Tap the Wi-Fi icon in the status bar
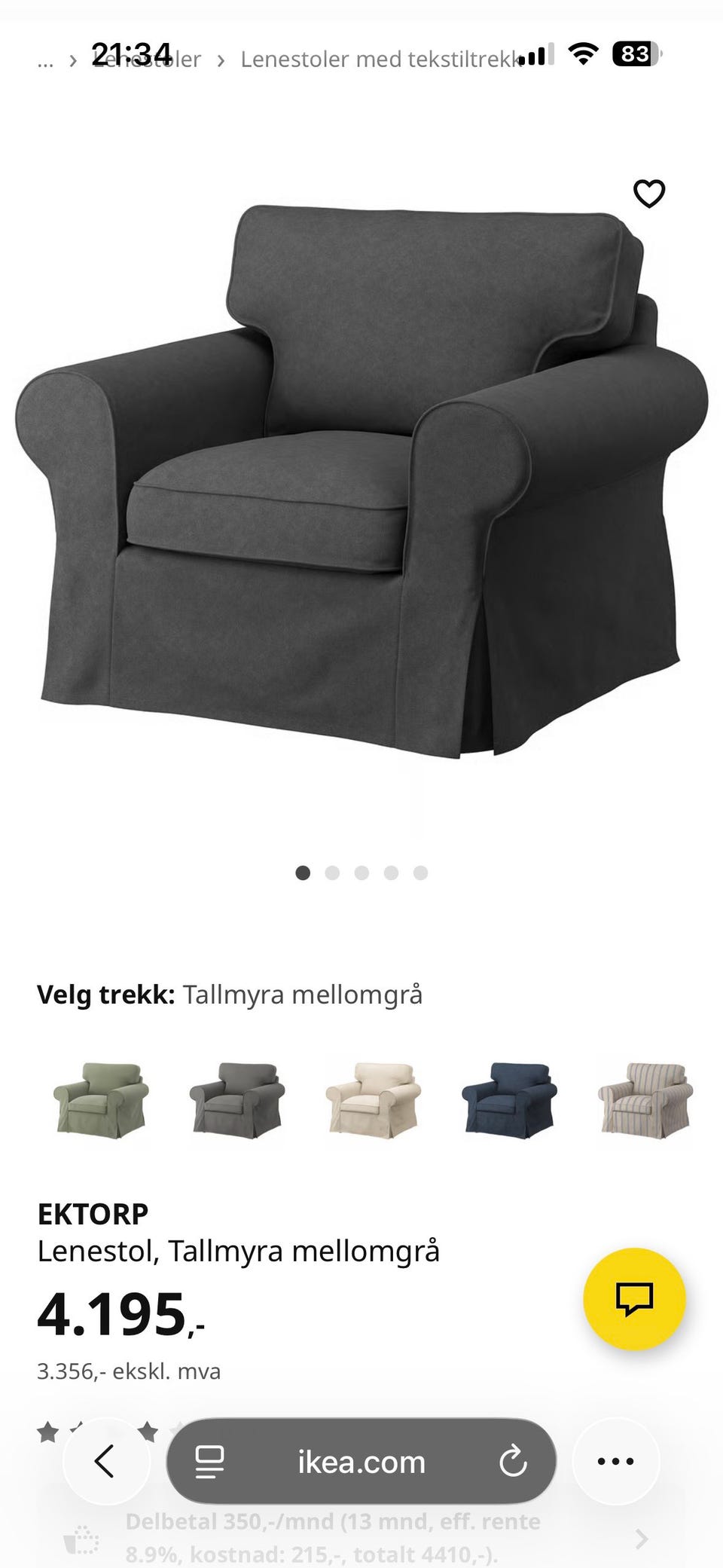 [582, 55]
